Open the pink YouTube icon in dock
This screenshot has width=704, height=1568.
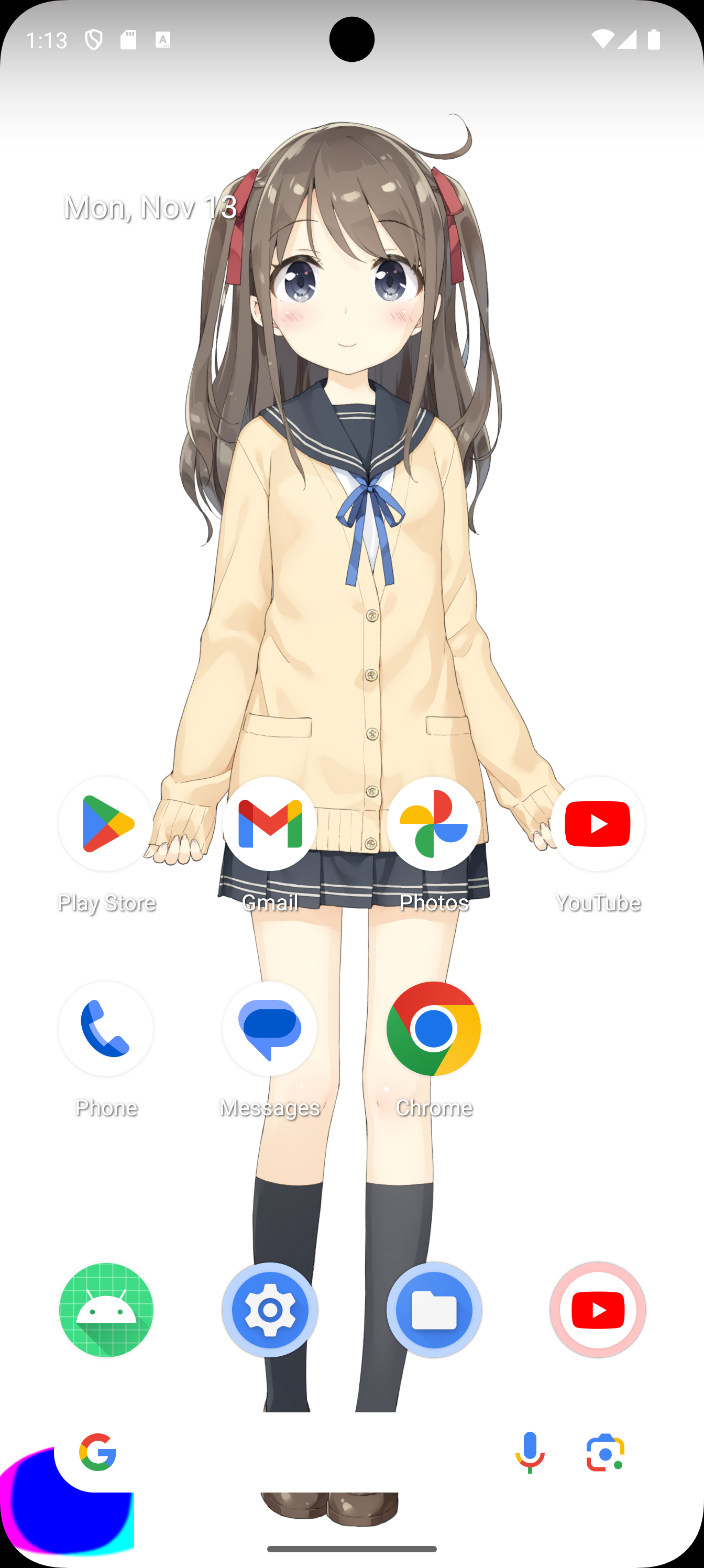point(598,1310)
